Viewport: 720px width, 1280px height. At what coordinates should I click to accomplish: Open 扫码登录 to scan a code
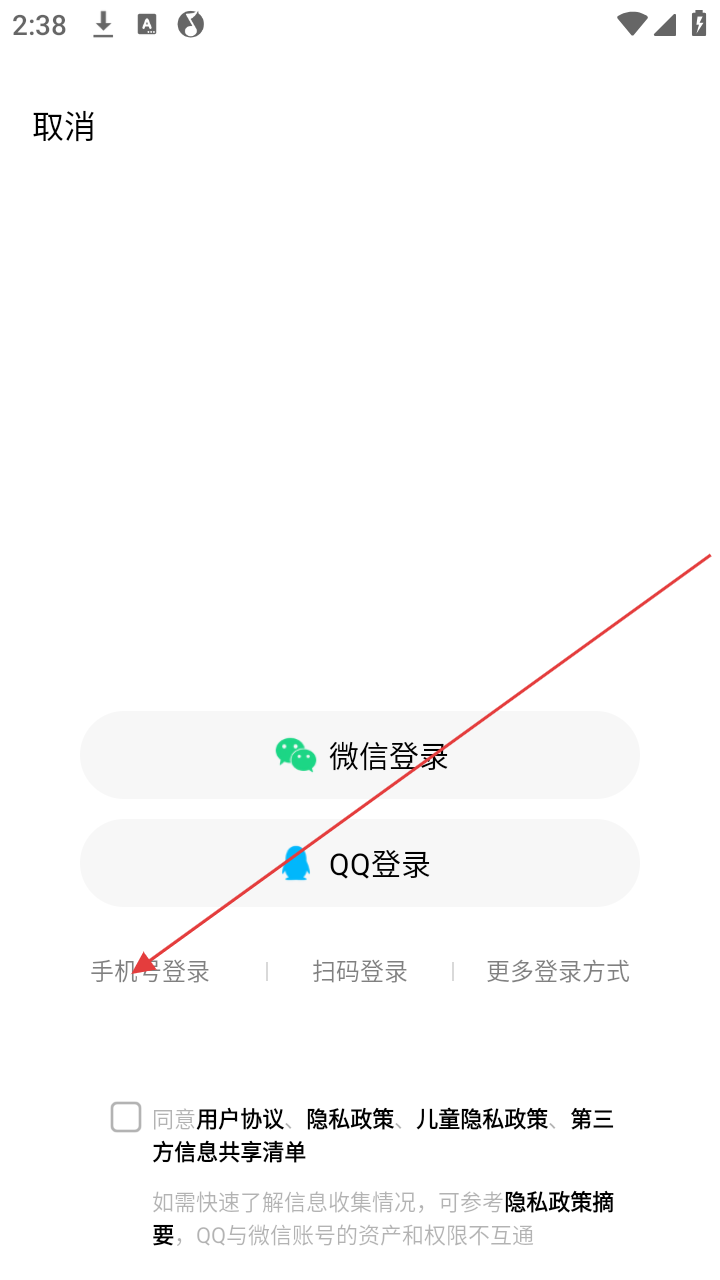click(360, 971)
